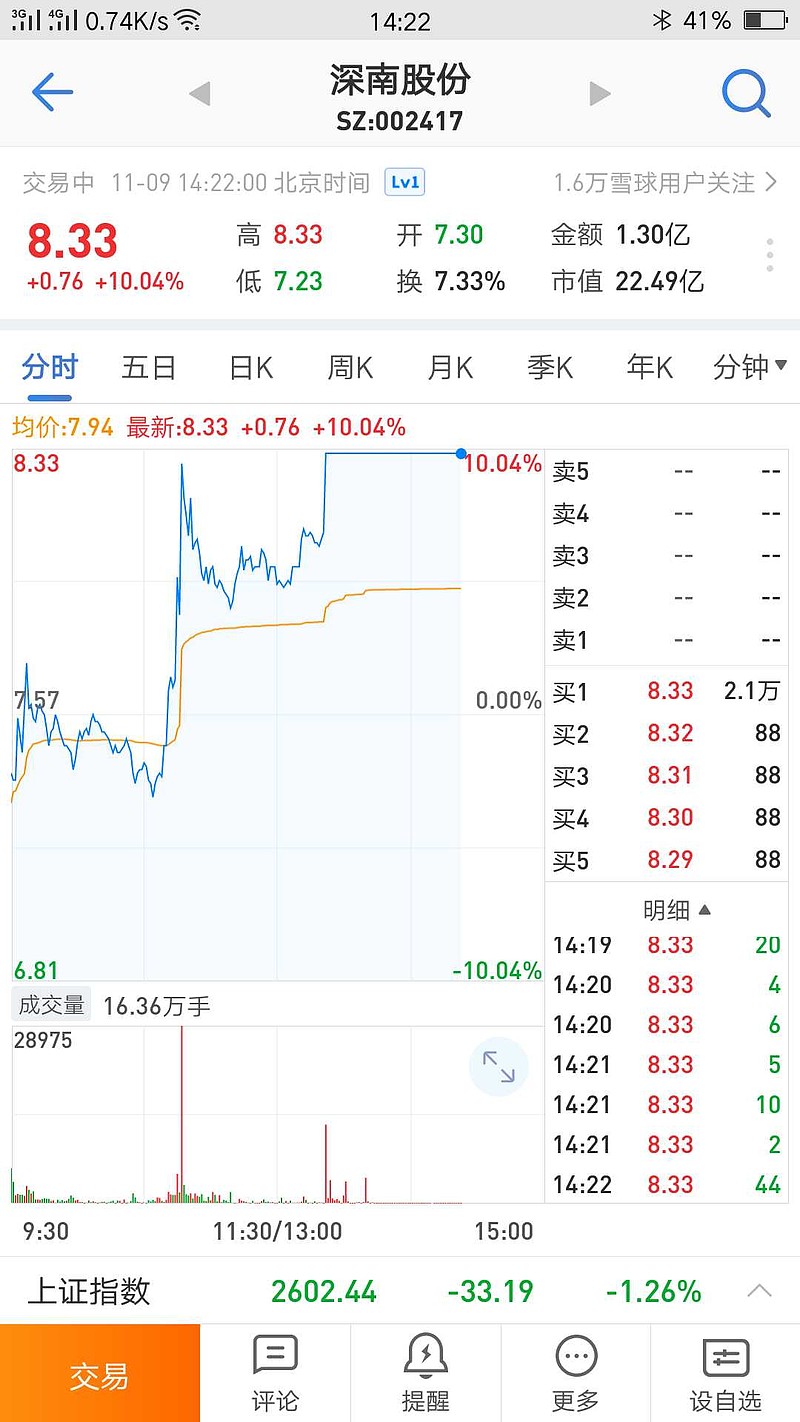Expand the 上证指数 index bar
The image size is (800, 1422).
[x=760, y=1291]
